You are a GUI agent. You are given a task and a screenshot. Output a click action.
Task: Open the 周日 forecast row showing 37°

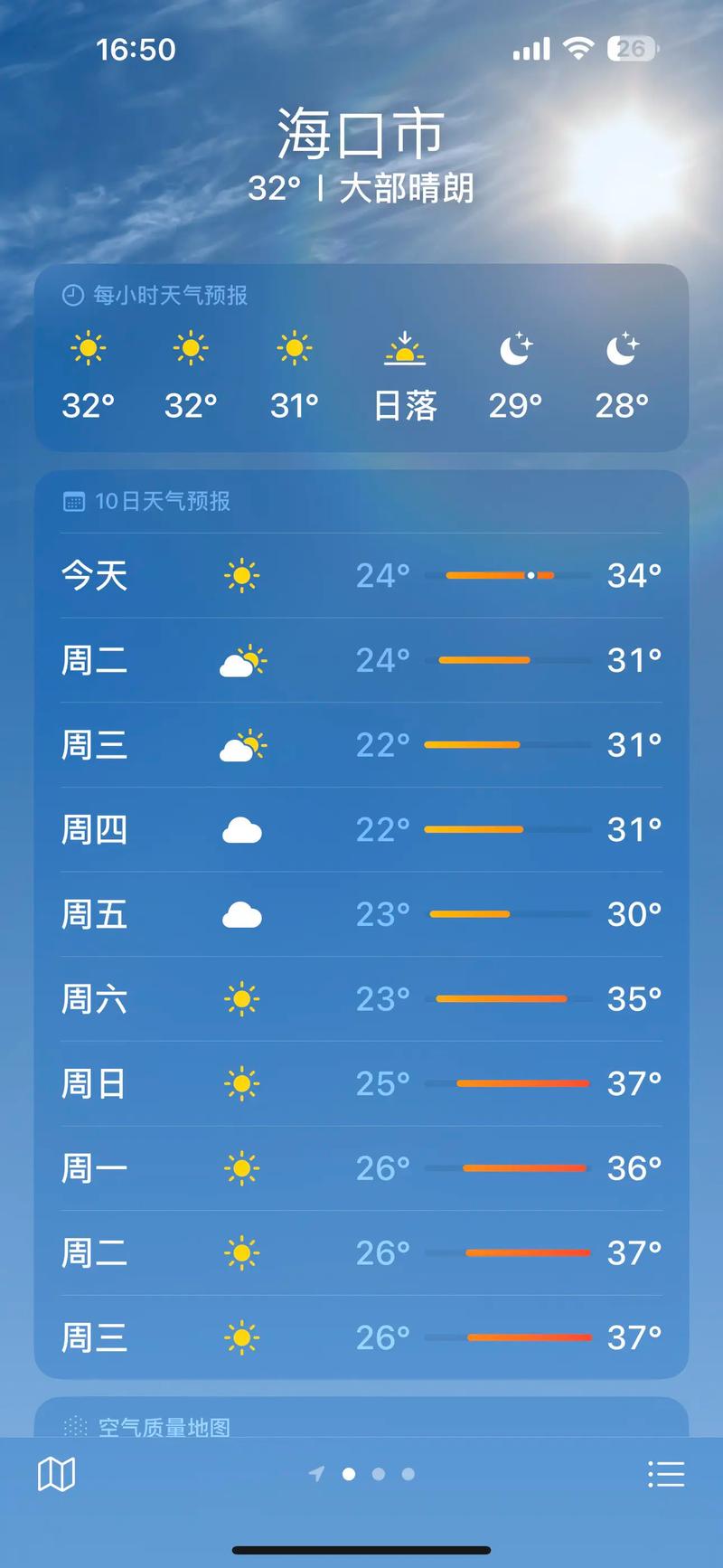(361, 1083)
